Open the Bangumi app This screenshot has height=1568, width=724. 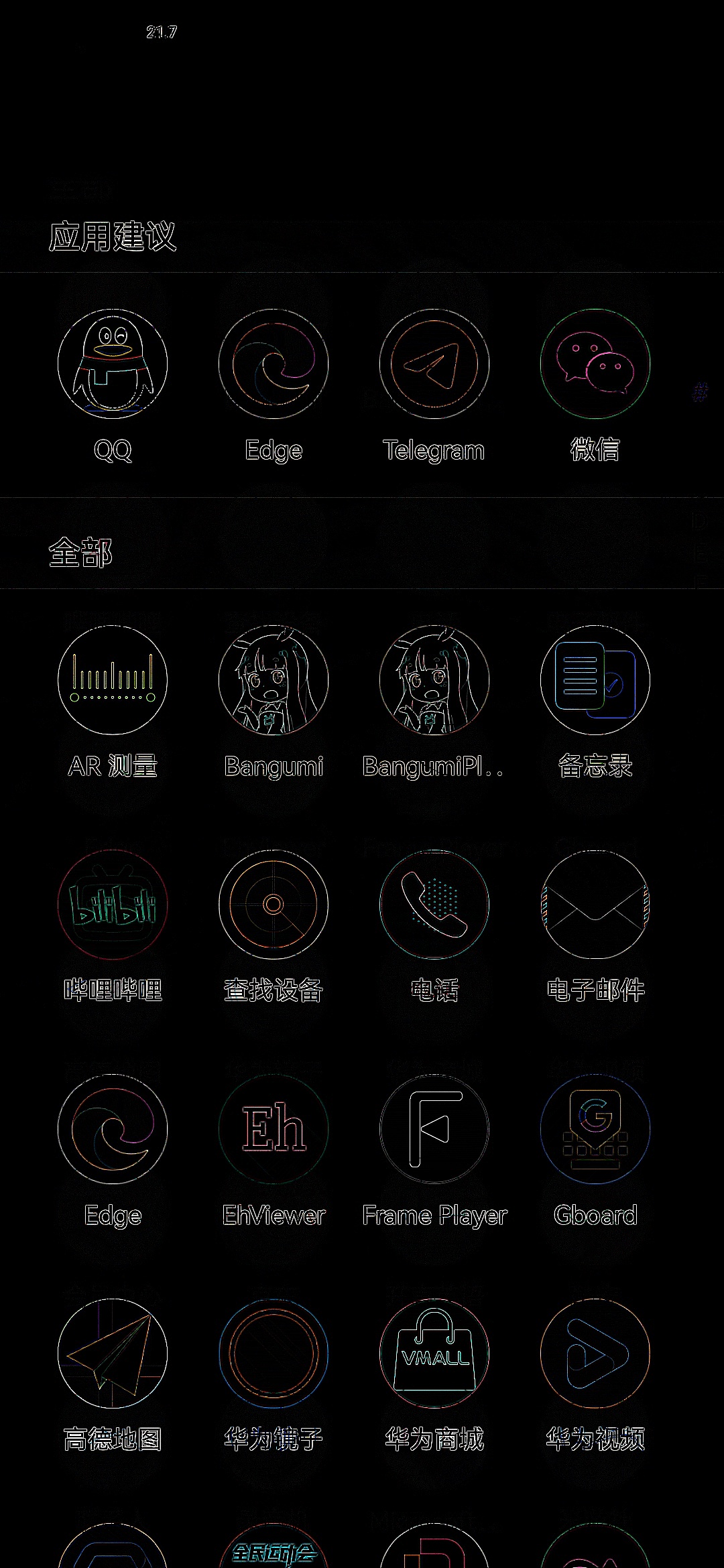(274, 680)
